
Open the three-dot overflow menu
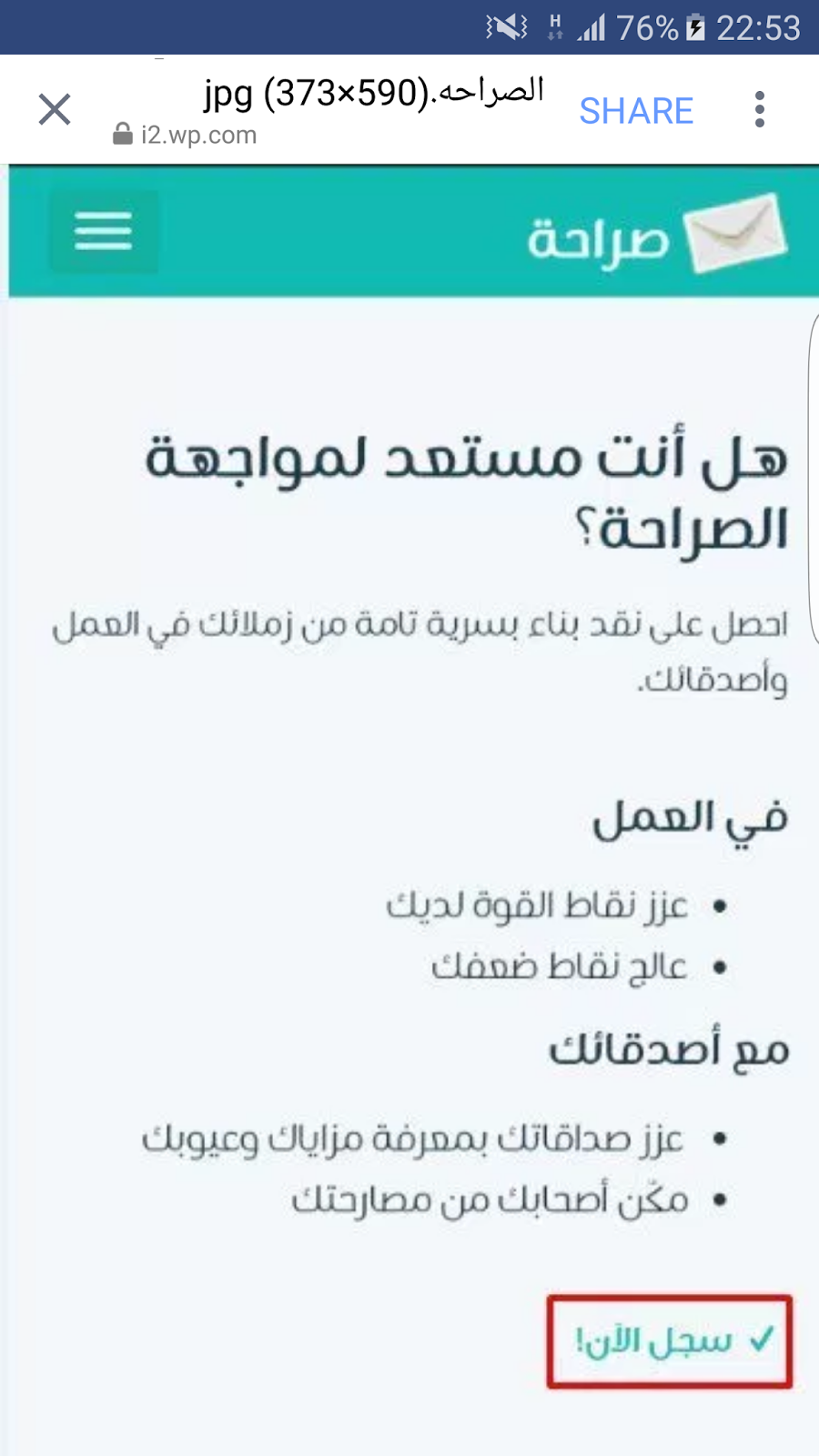(759, 110)
